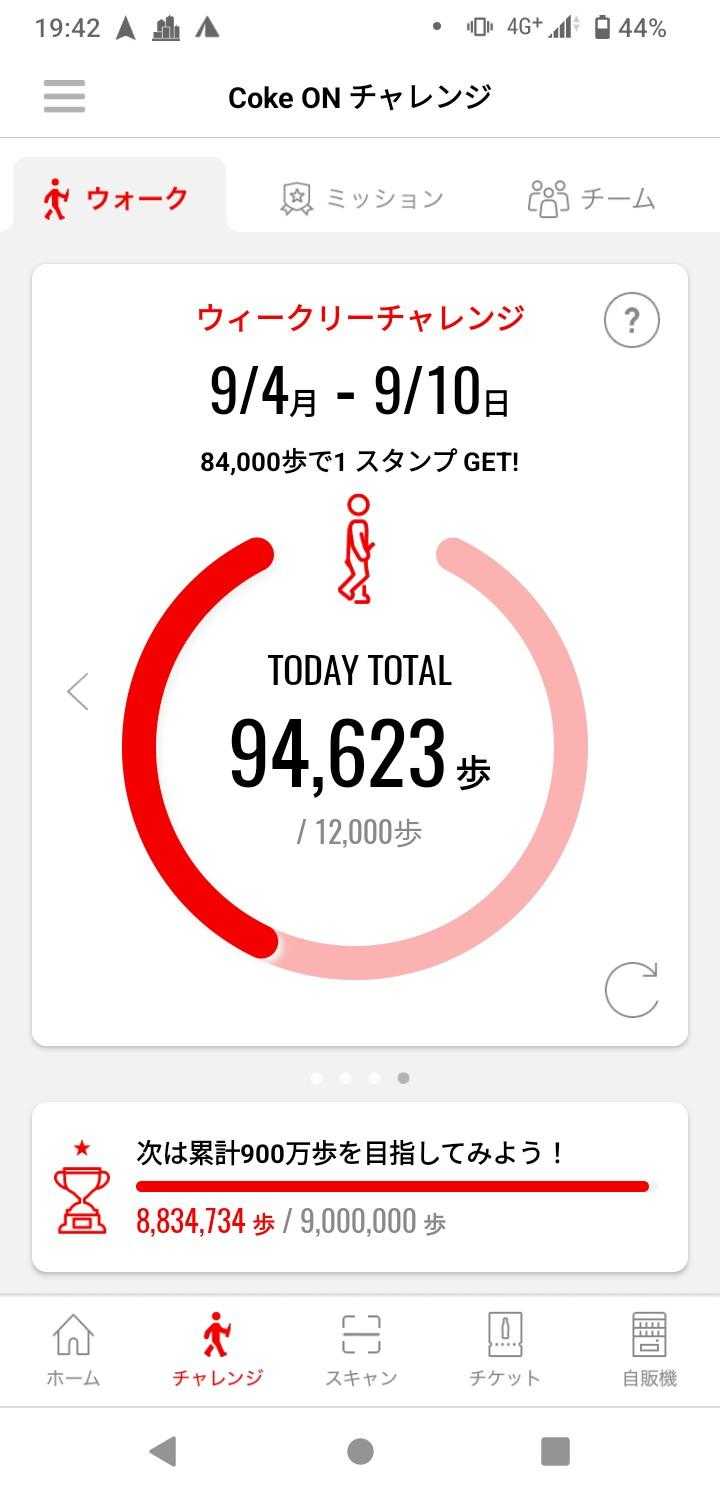Open the チャレンジ bottom tab

217,1349
